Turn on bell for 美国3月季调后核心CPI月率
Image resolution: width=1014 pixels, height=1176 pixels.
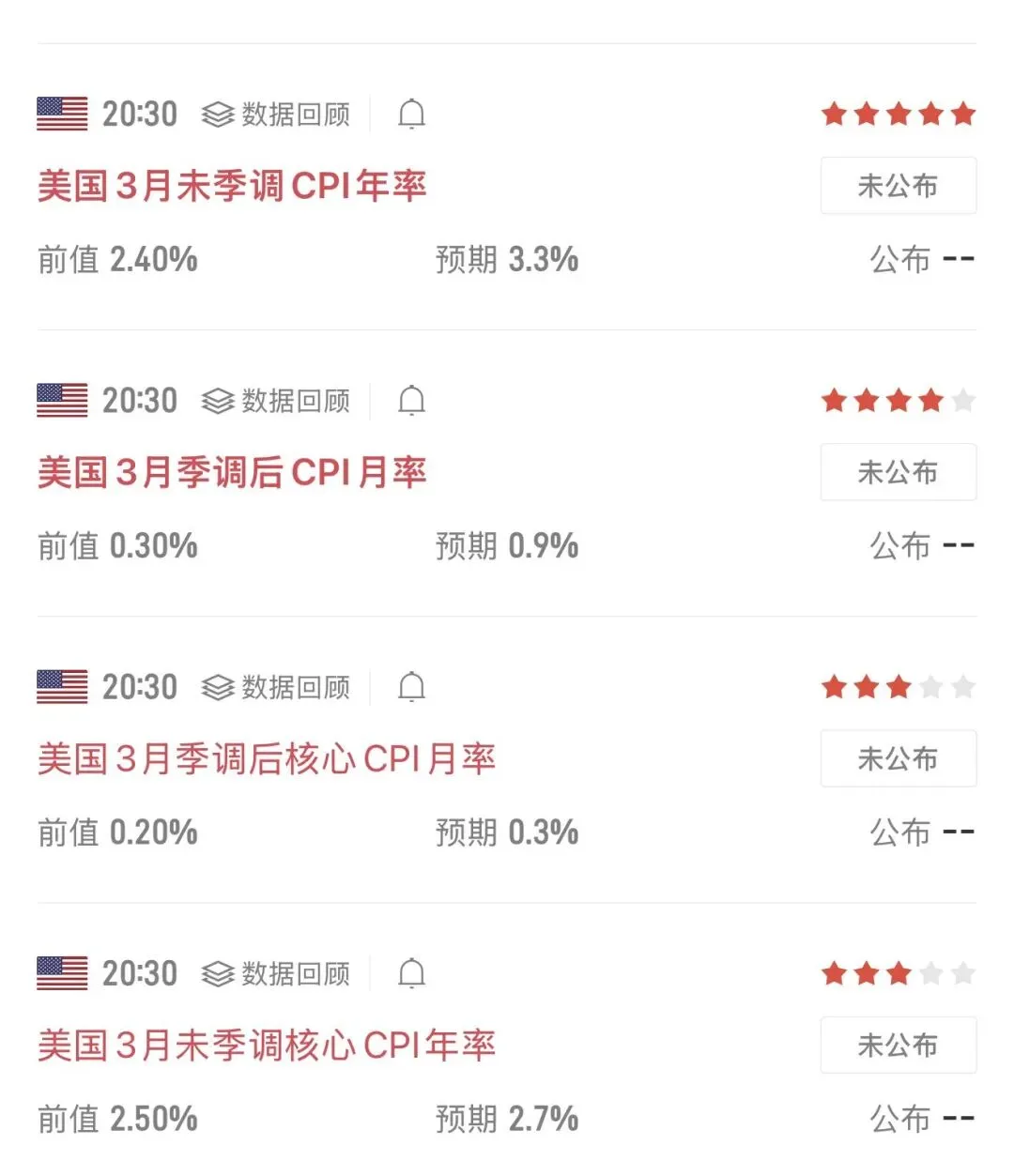coord(411,687)
